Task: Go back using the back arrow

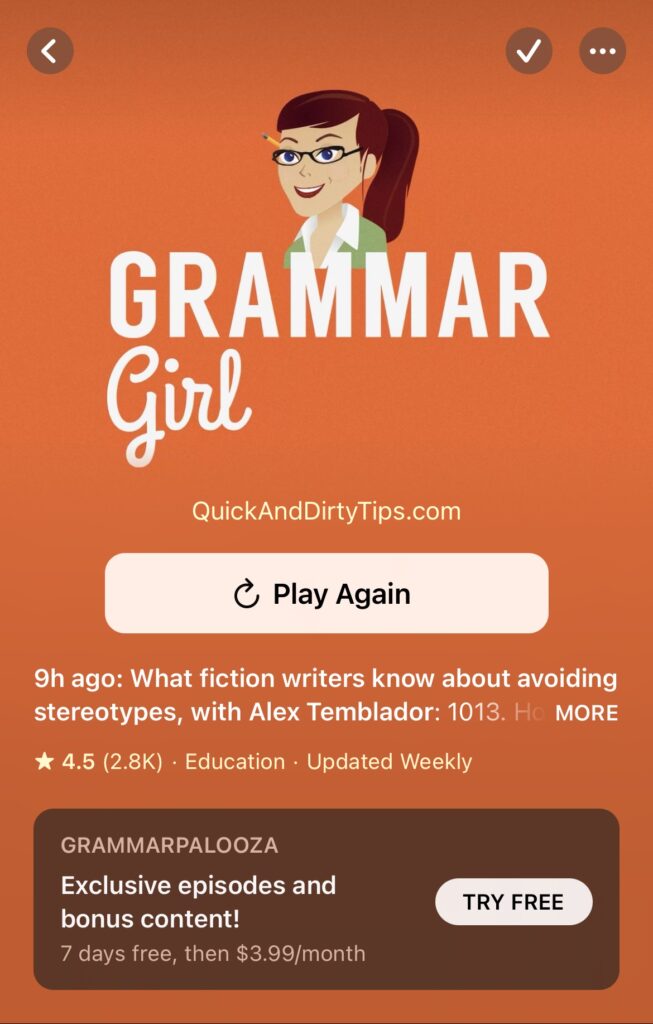Action: [x=50, y=50]
